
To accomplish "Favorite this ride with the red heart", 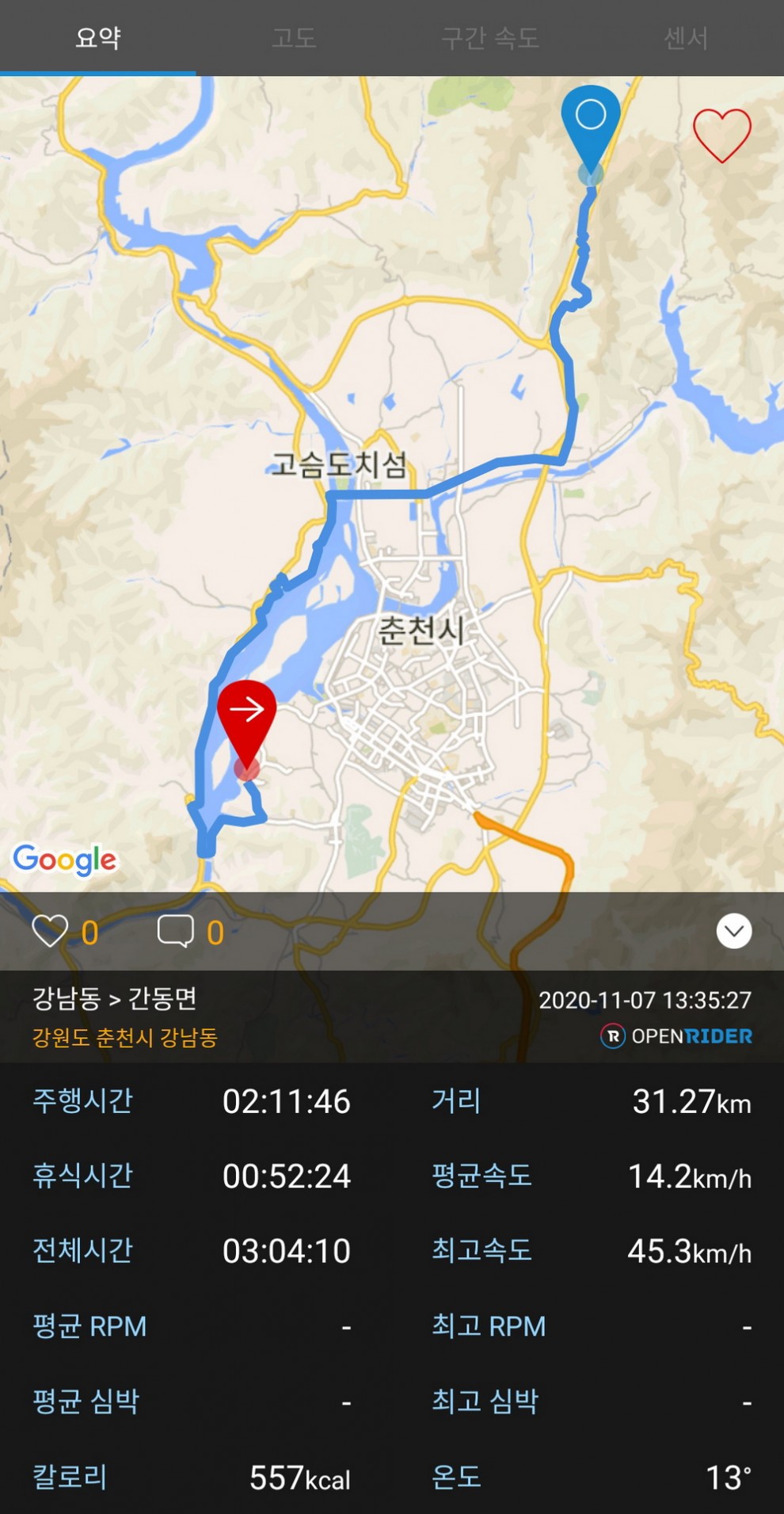I will 721,135.
